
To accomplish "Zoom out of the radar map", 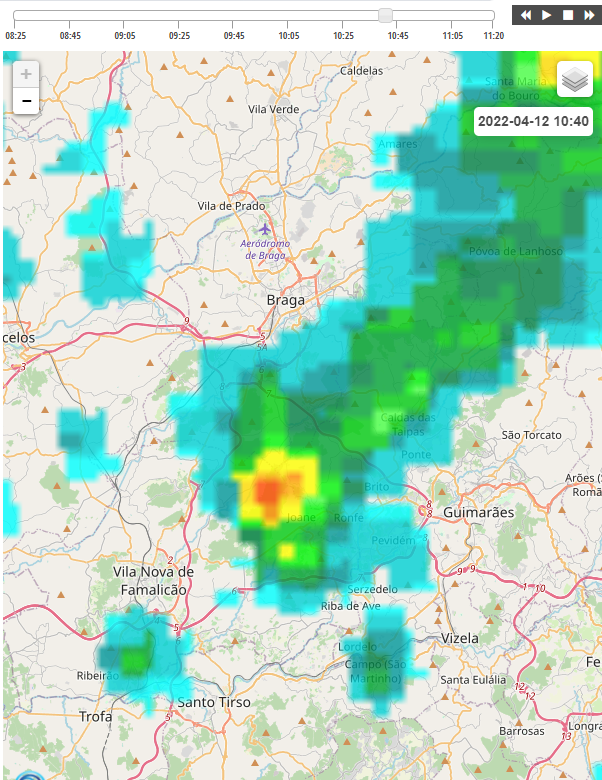I will (x=26, y=101).
